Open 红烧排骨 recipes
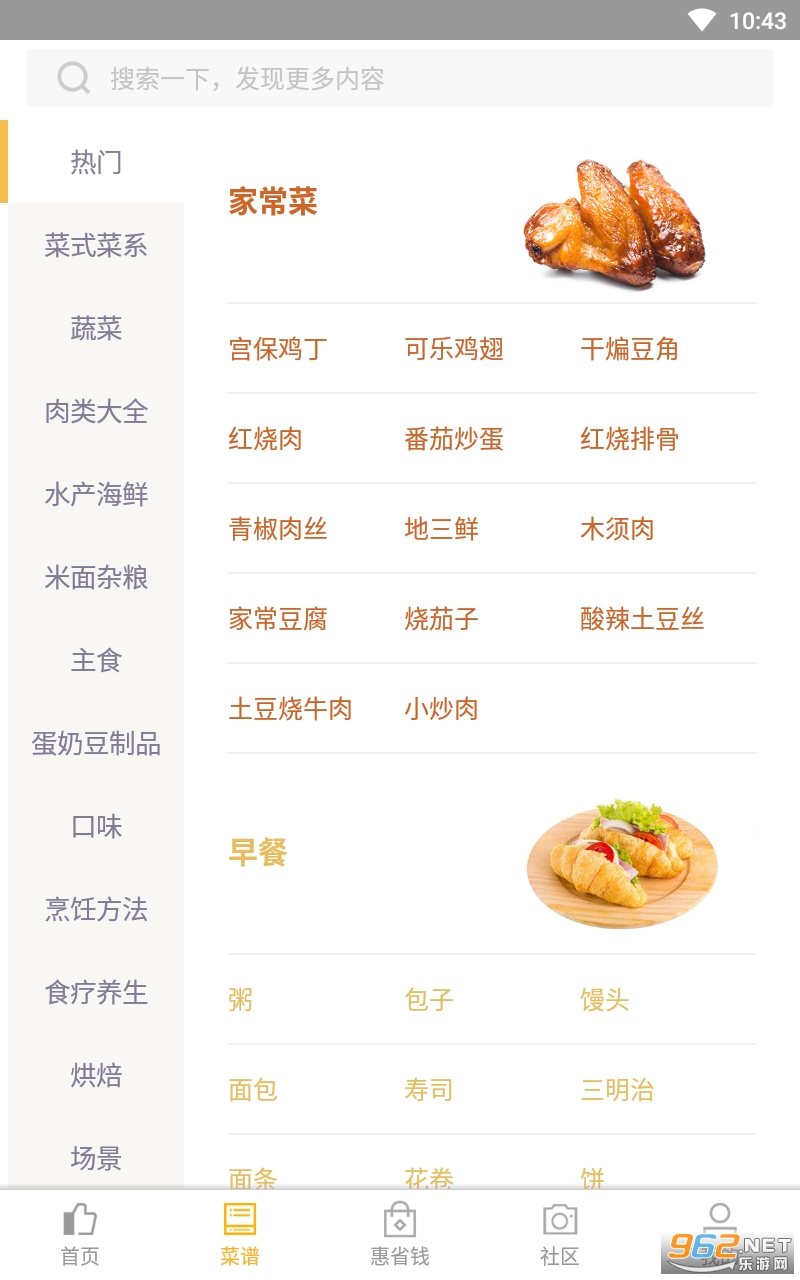 [x=630, y=439]
